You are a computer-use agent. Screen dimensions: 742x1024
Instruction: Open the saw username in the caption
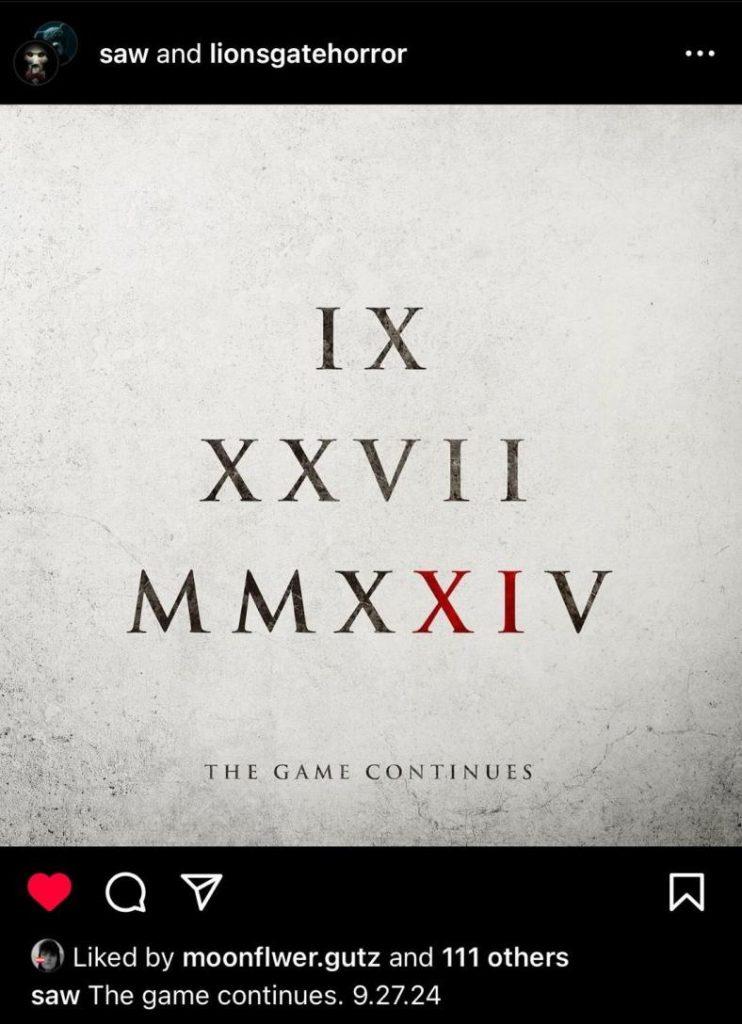click(x=55, y=996)
